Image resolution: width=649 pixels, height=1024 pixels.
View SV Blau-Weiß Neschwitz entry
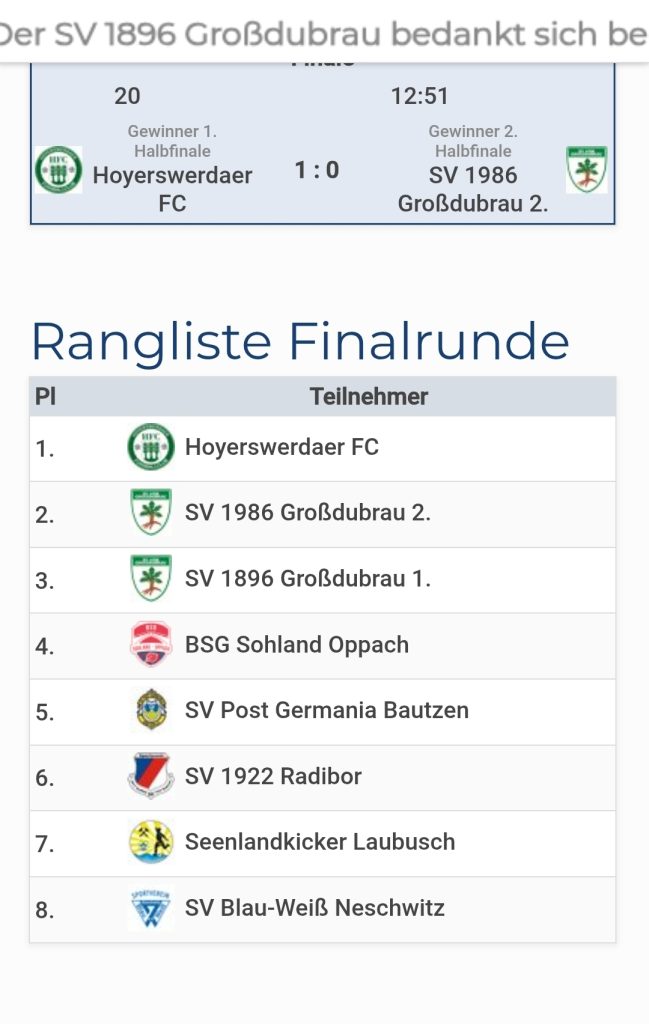[x=314, y=908]
